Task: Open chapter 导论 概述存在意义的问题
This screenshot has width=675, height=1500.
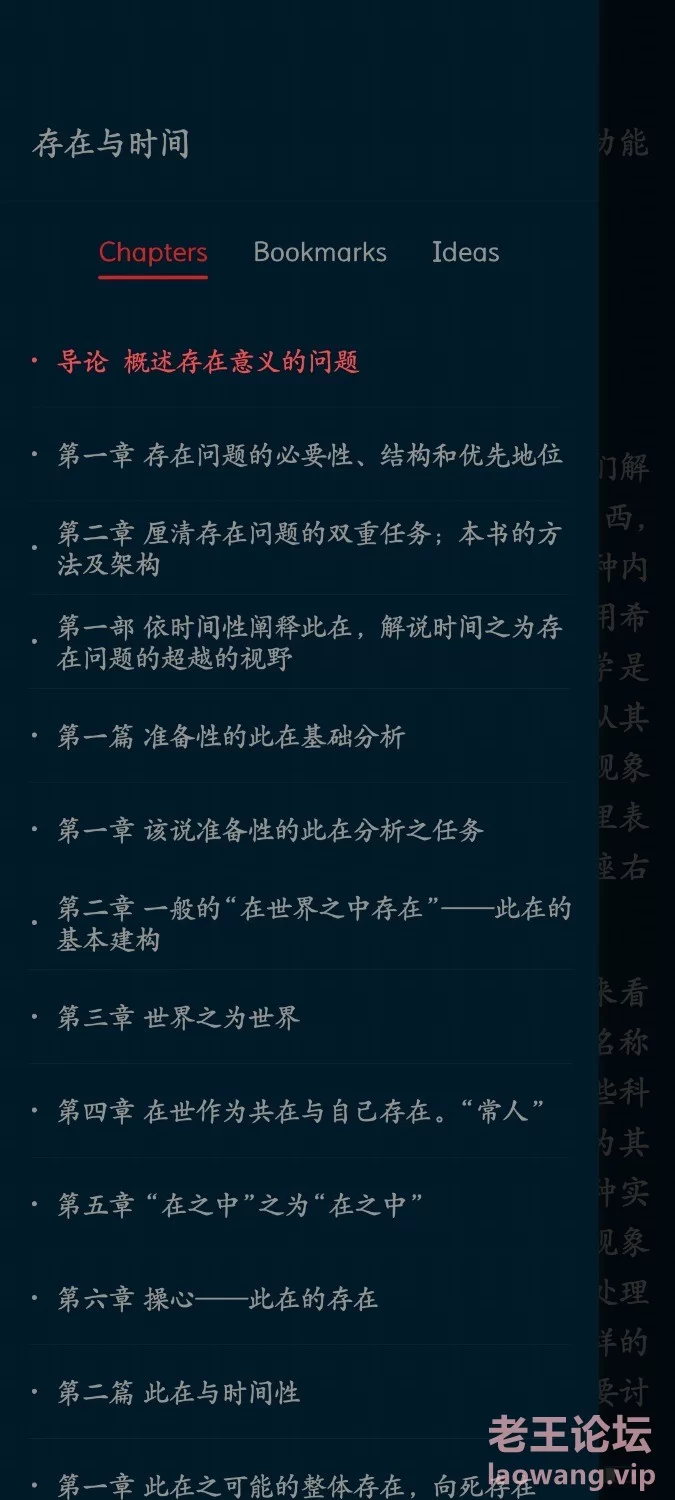Action: (x=299, y=362)
